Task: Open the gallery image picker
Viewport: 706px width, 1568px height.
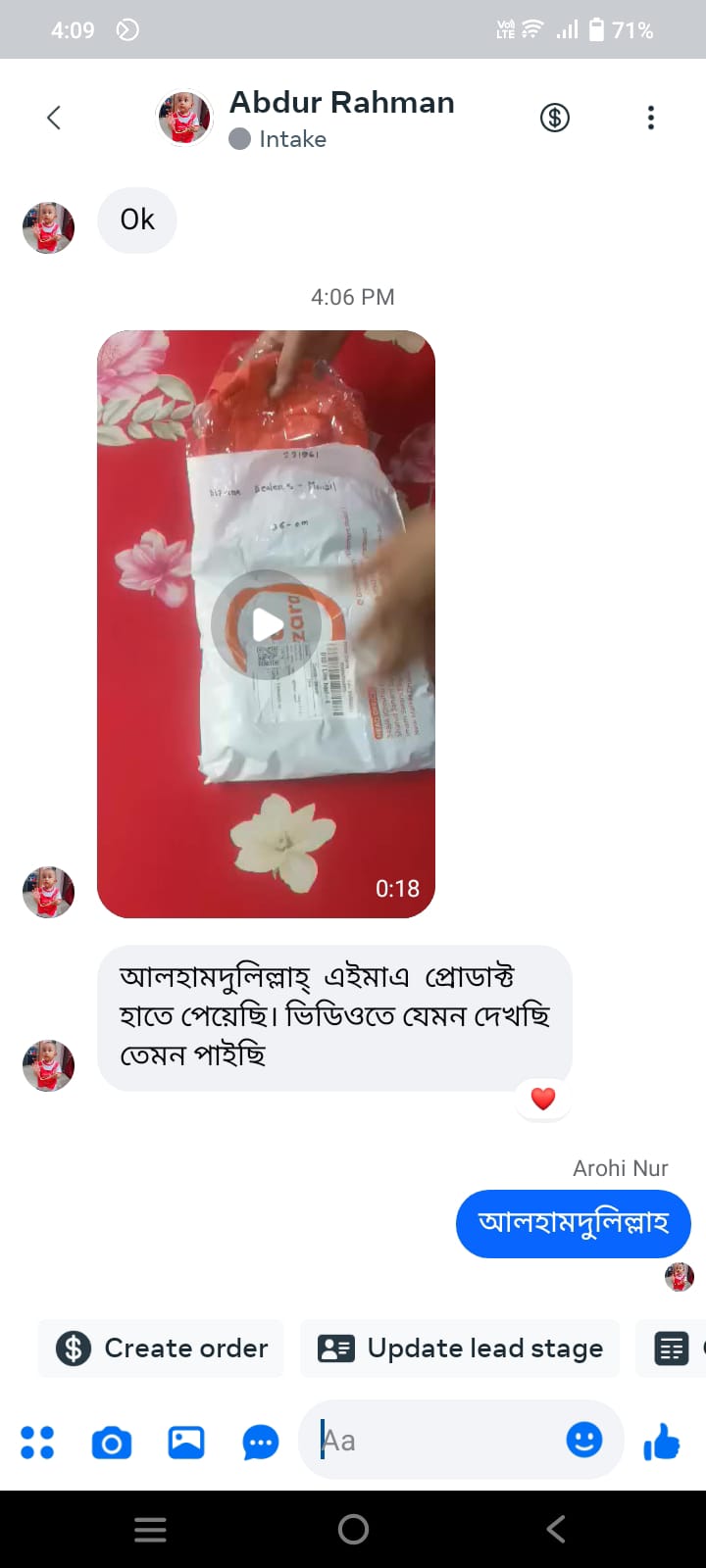Action: point(186,1442)
